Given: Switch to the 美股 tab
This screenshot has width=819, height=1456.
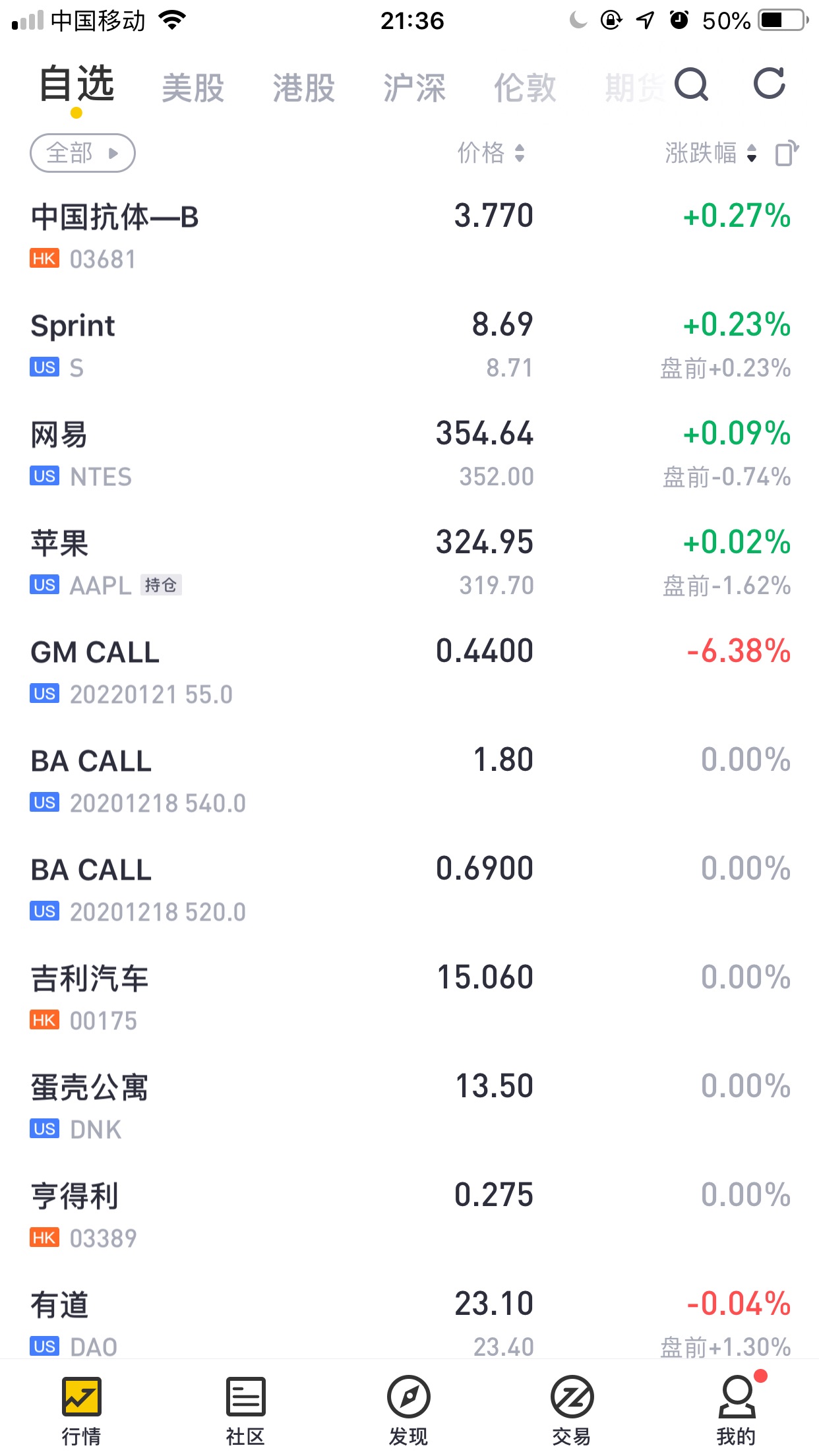Looking at the screenshot, I should tap(193, 88).
